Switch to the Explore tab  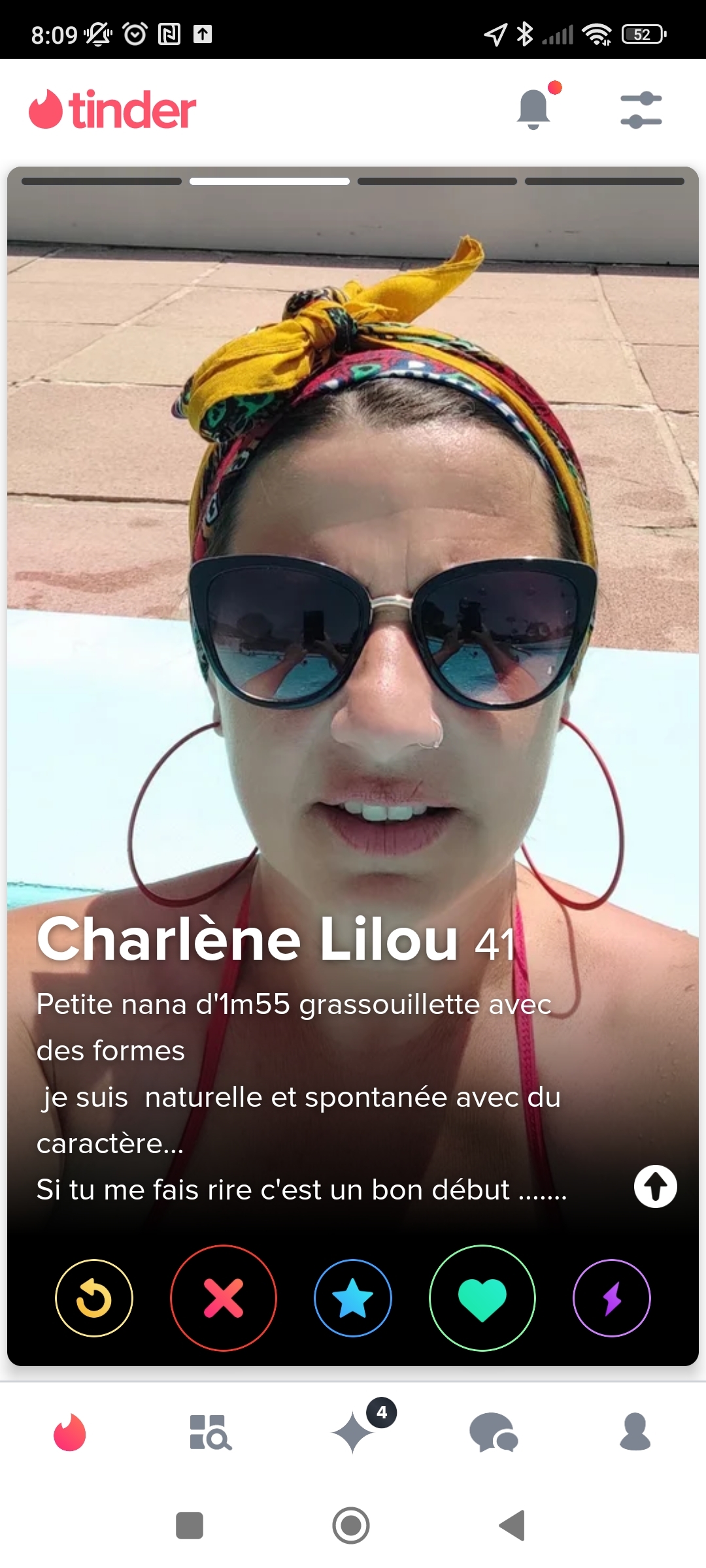click(210, 1433)
